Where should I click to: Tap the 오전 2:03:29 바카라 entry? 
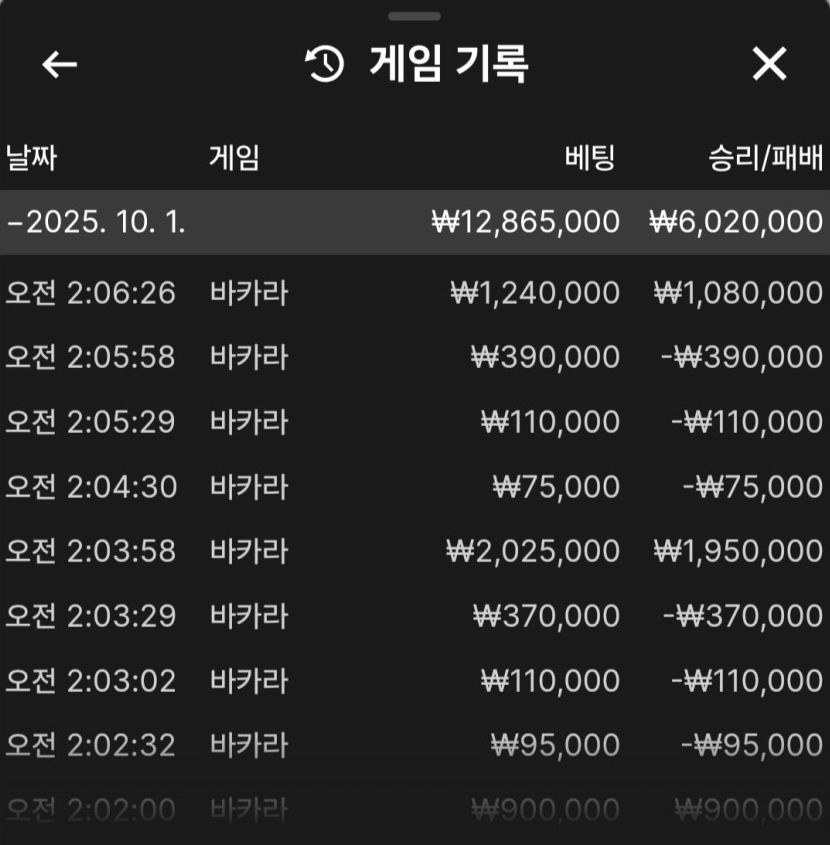point(414,616)
